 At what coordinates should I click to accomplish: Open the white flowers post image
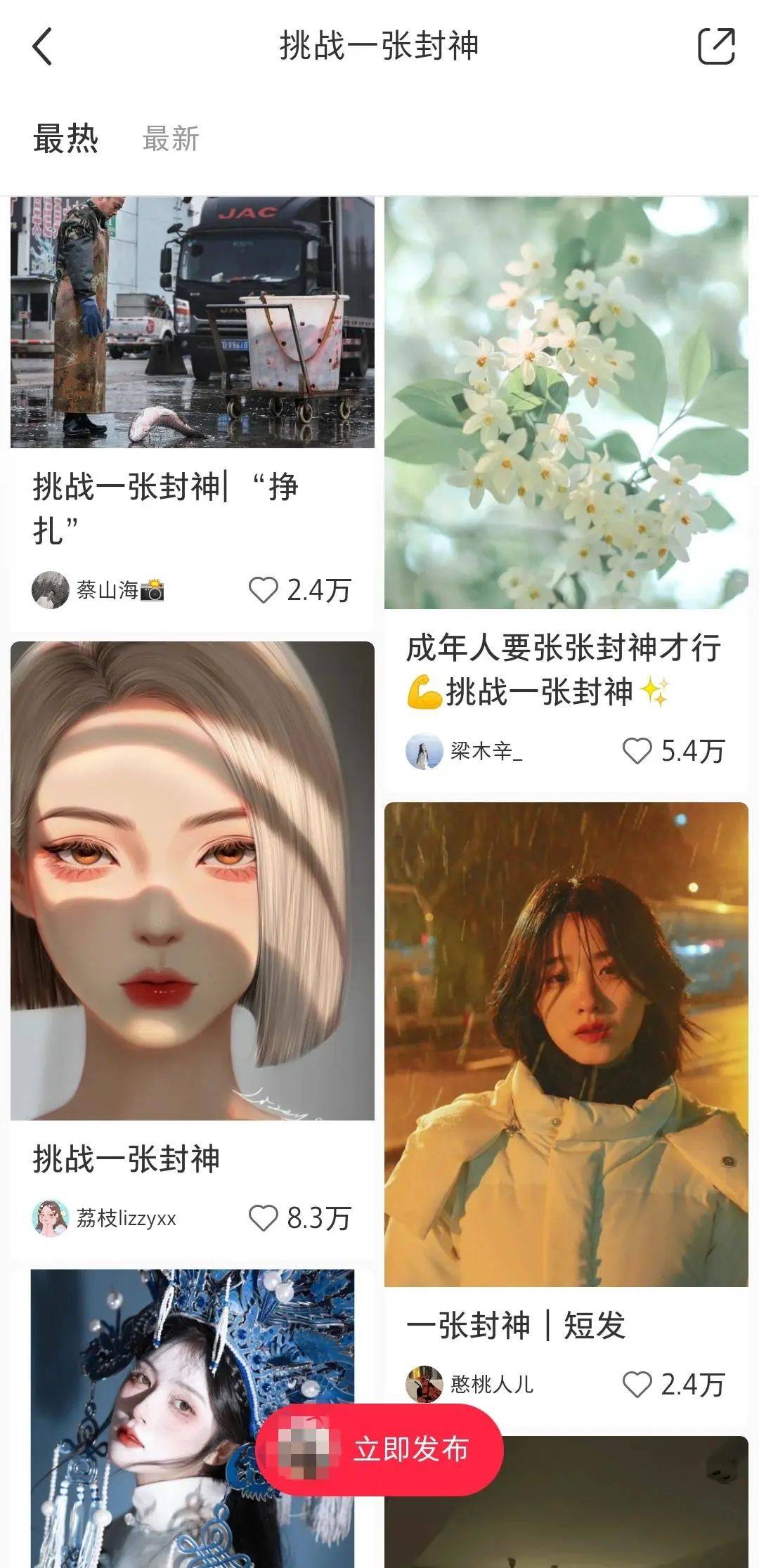pos(566,402)
